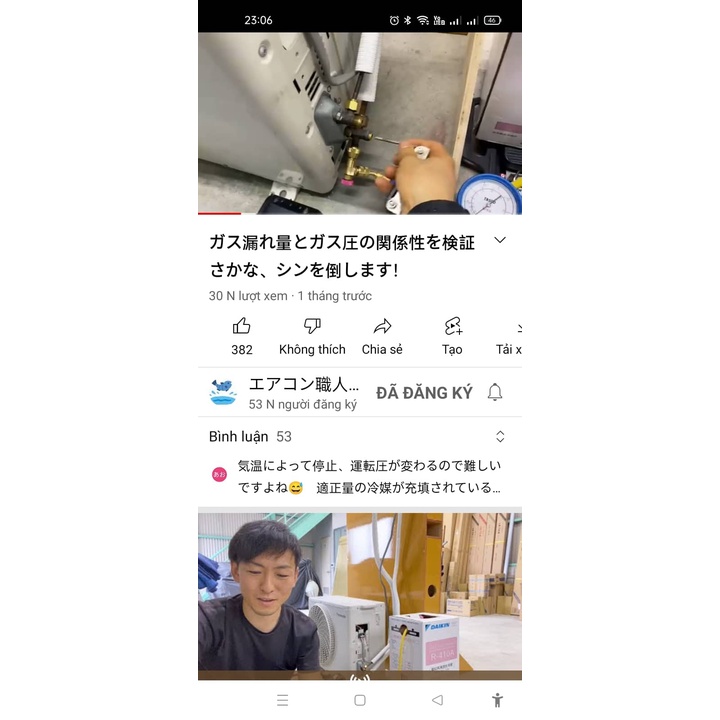Tap the Không thích dislike button

click(x=312, y=336)
